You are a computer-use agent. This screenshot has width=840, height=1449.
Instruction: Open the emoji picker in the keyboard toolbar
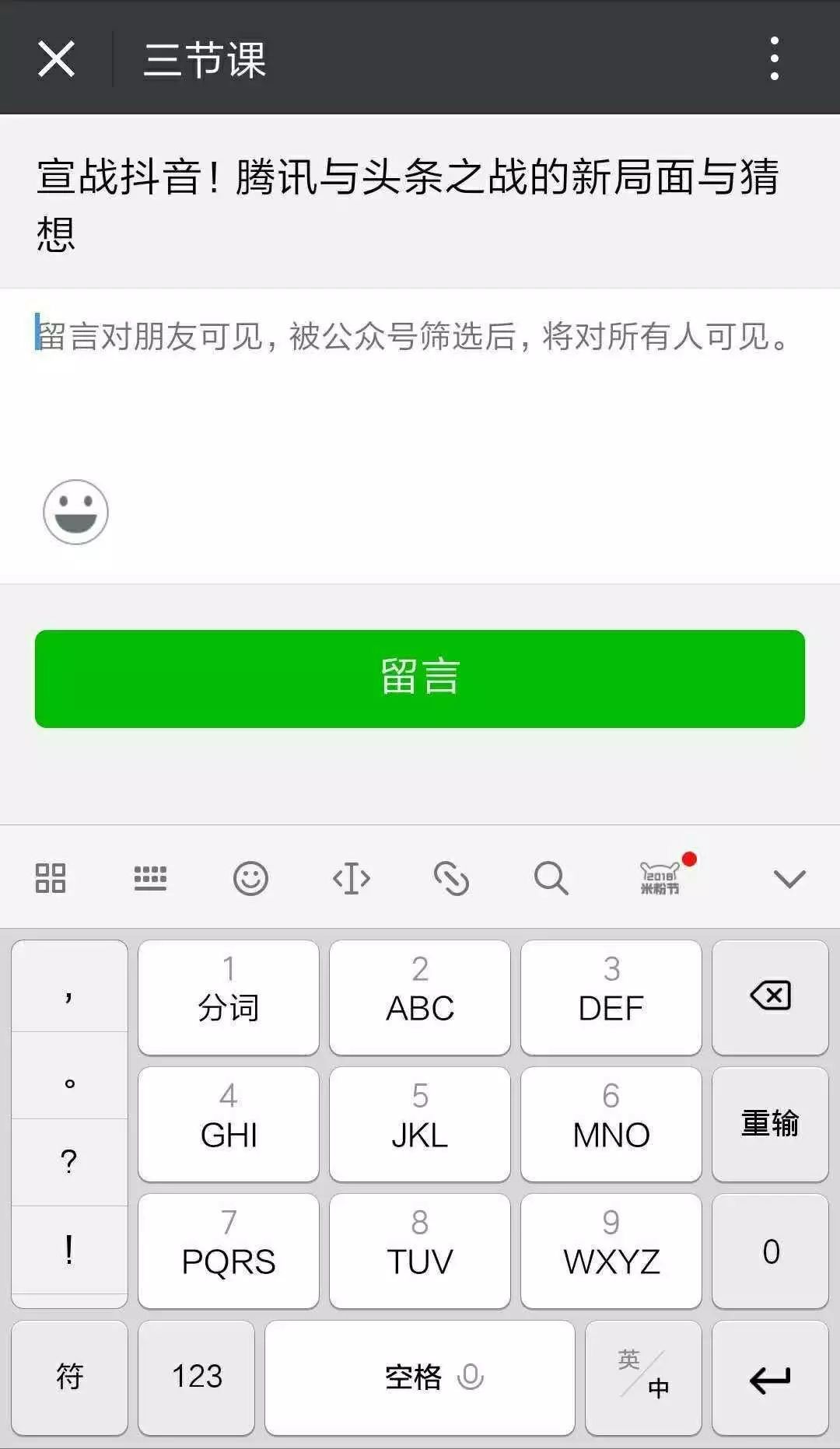pyautogui.click(x=250, y=878)
